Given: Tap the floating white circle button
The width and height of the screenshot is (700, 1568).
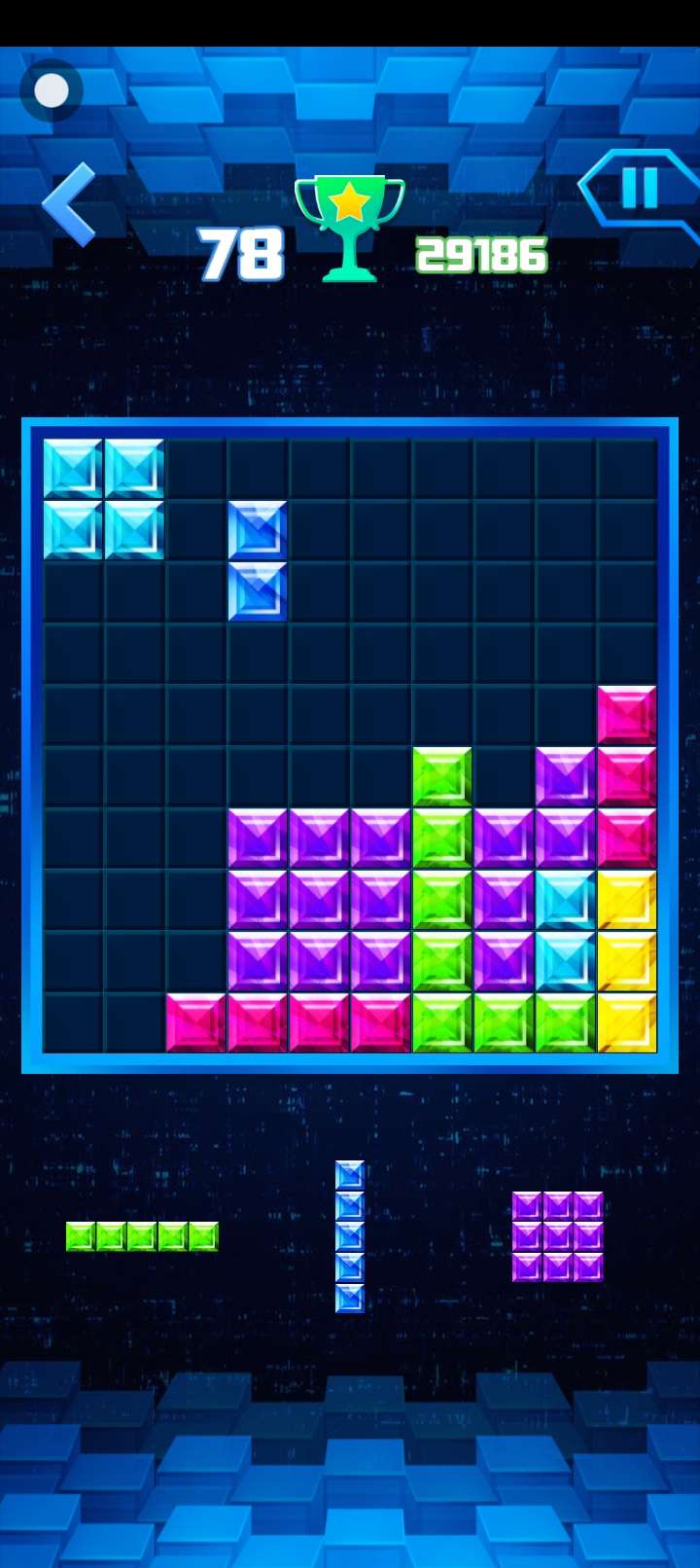Looking at the screenshot, I should (52, 90).
